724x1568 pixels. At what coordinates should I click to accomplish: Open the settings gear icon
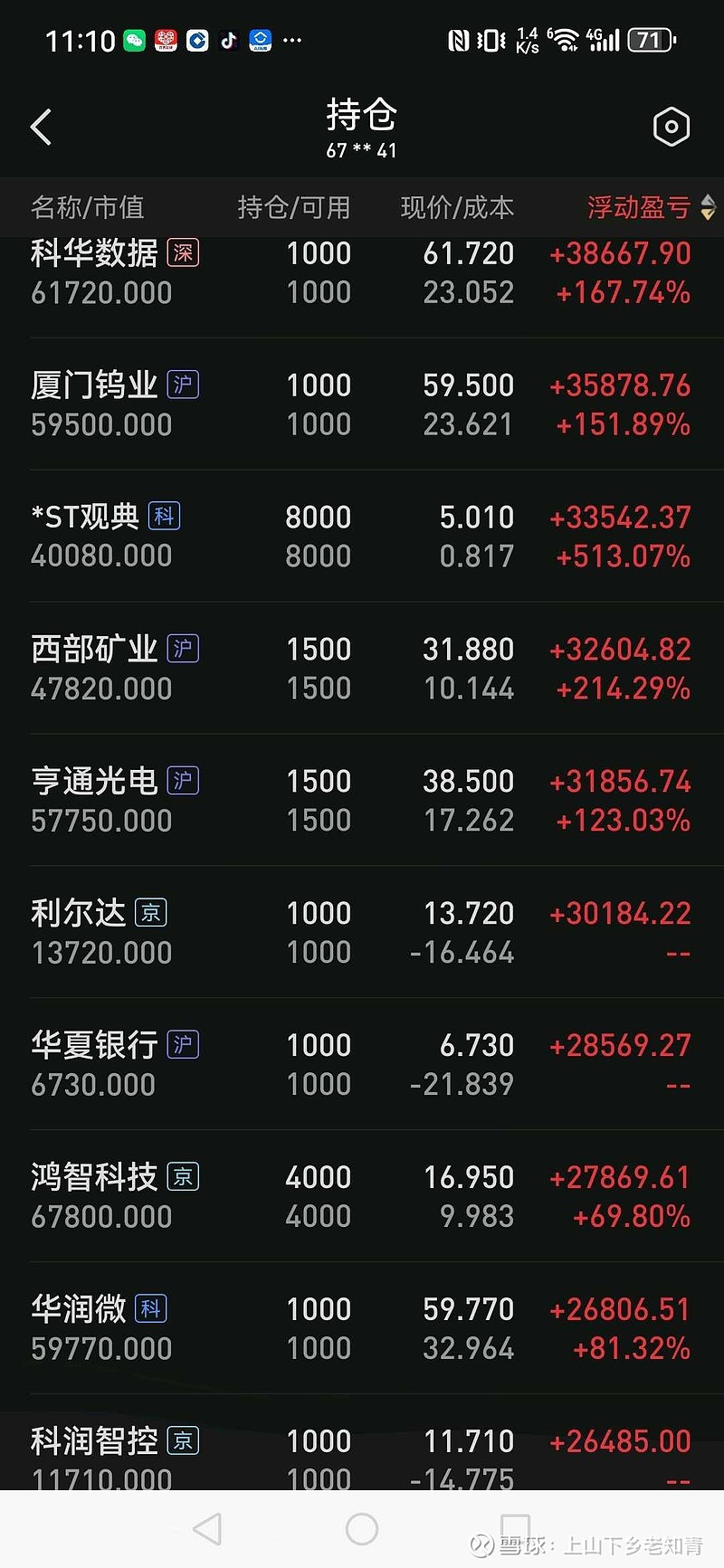(x=671, y=127)
